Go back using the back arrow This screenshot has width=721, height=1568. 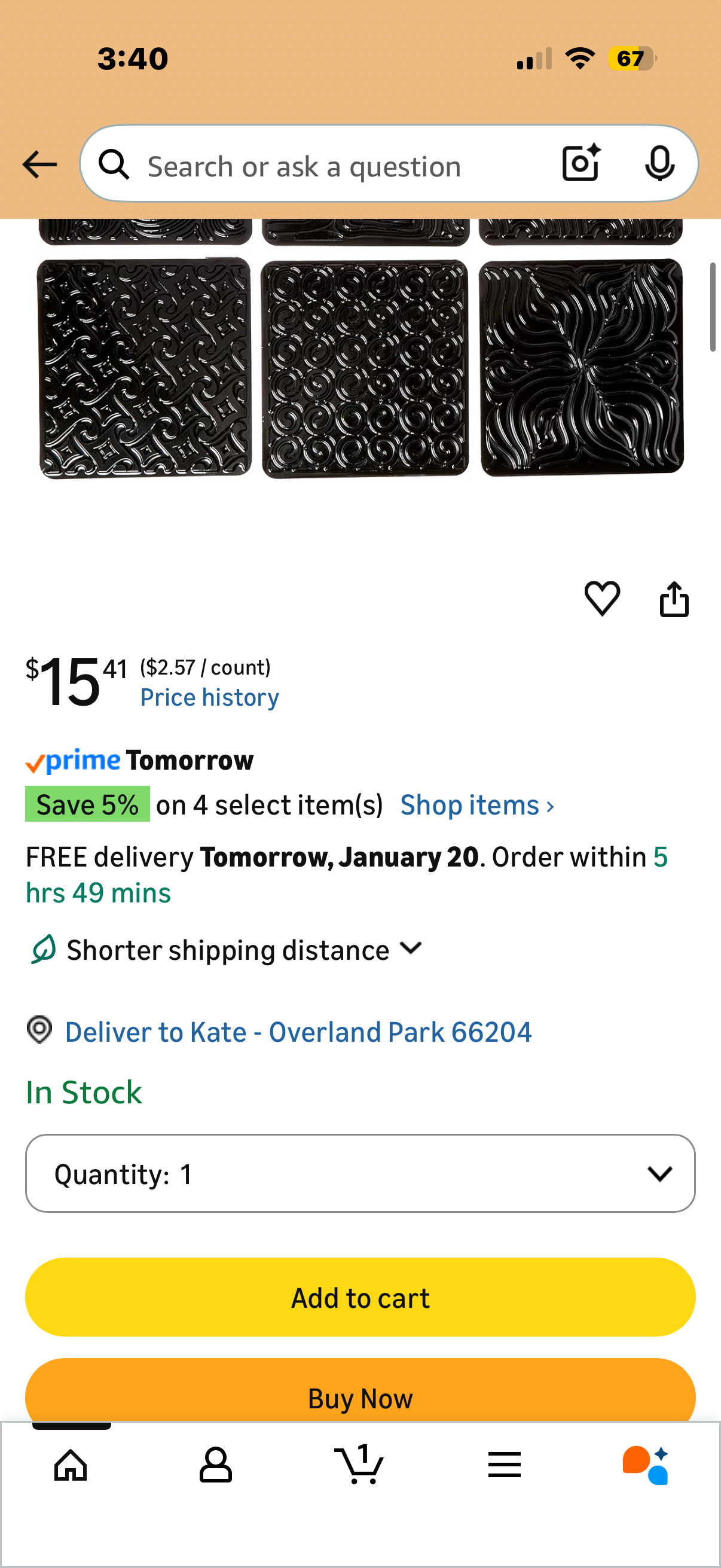point(39,164)
